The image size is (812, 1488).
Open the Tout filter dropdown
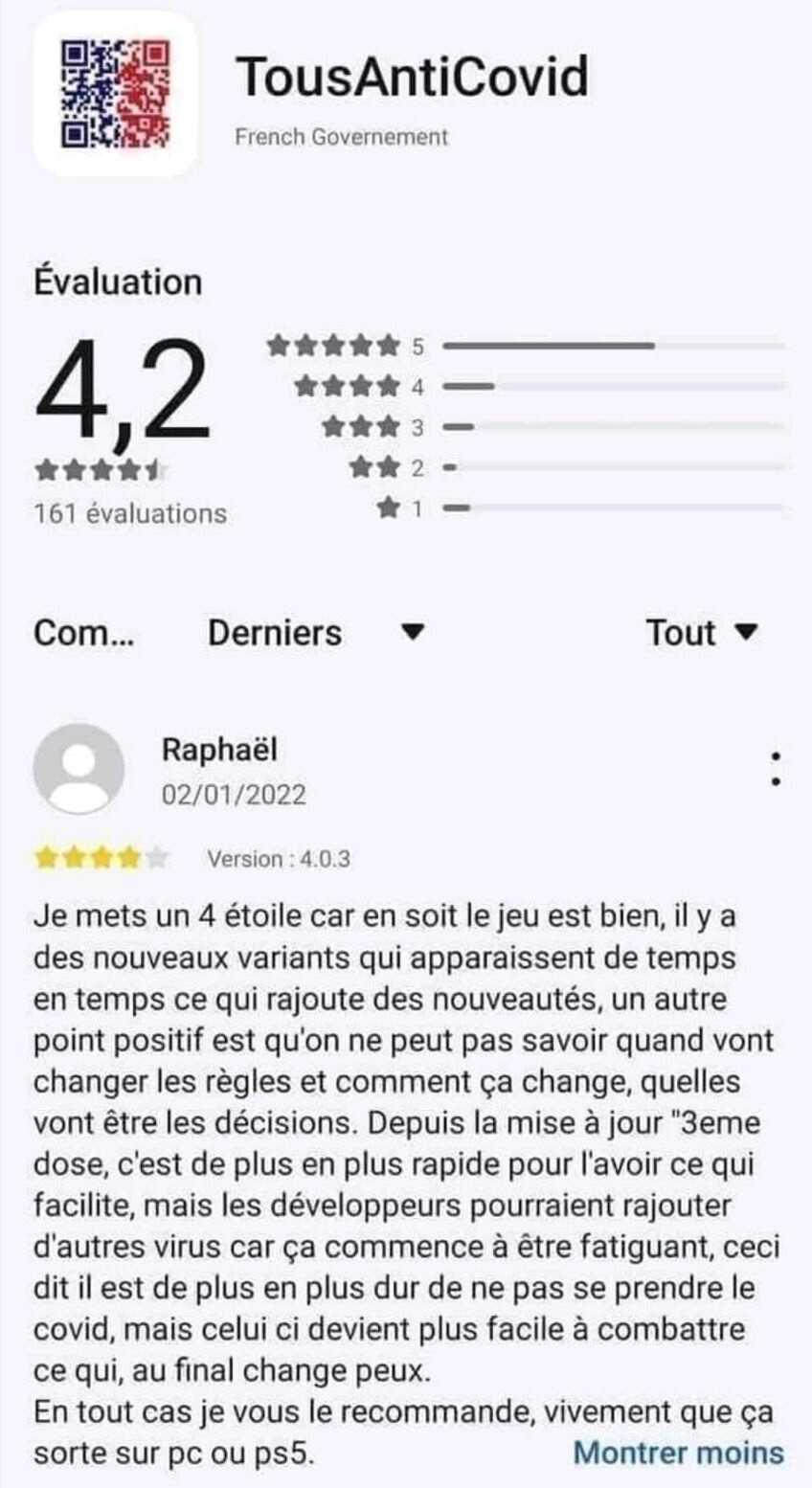pos(701,633)
